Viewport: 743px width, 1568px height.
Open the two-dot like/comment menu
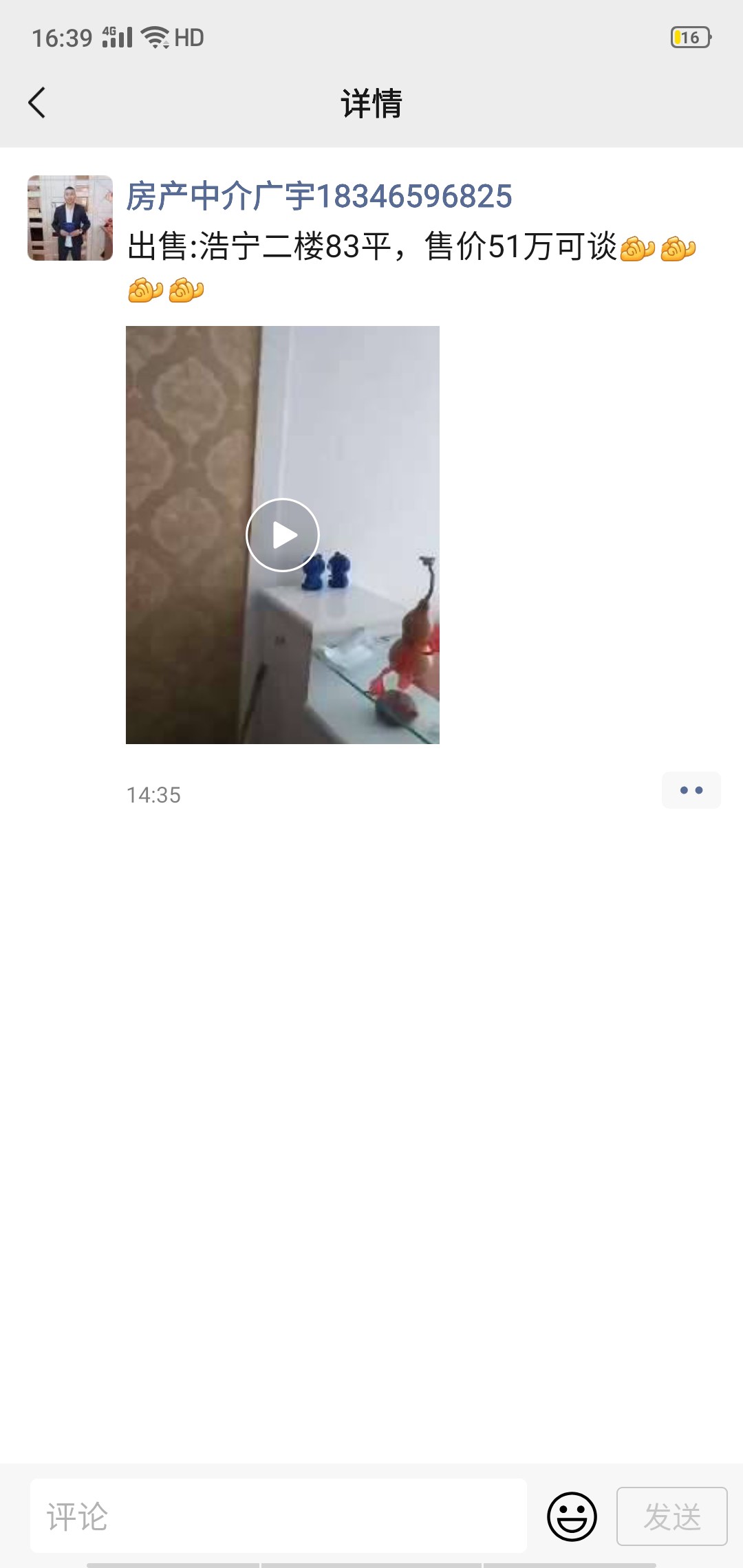[691, 790]
